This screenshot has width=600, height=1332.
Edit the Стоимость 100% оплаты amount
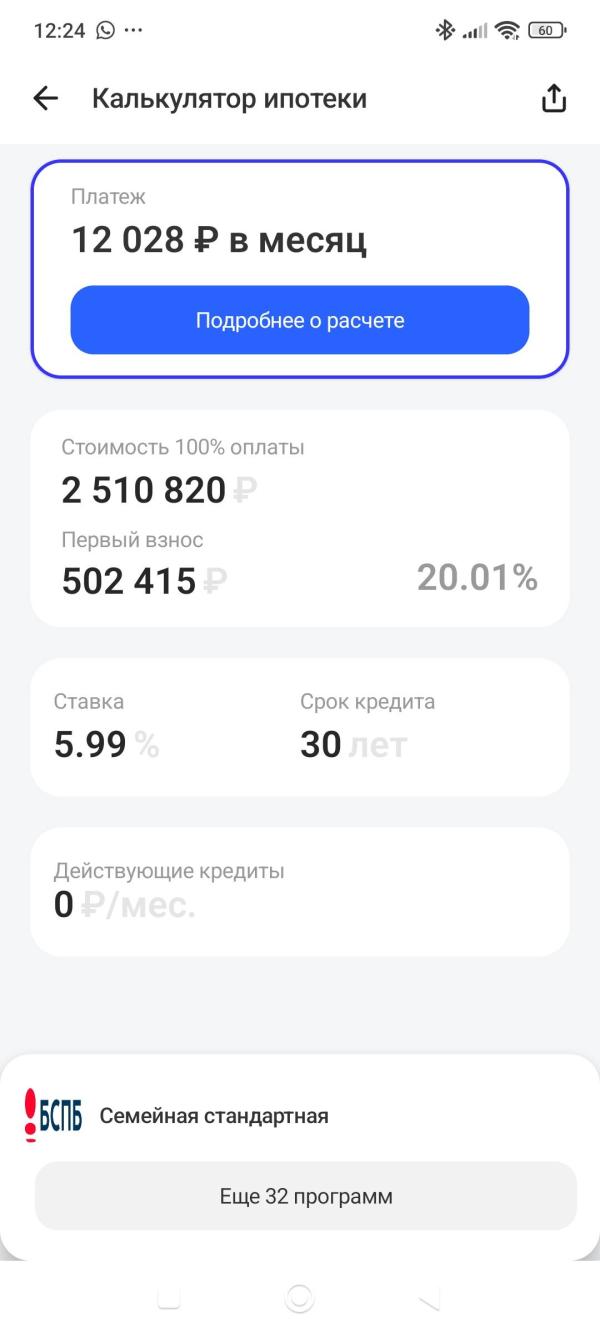click(160, 490)
